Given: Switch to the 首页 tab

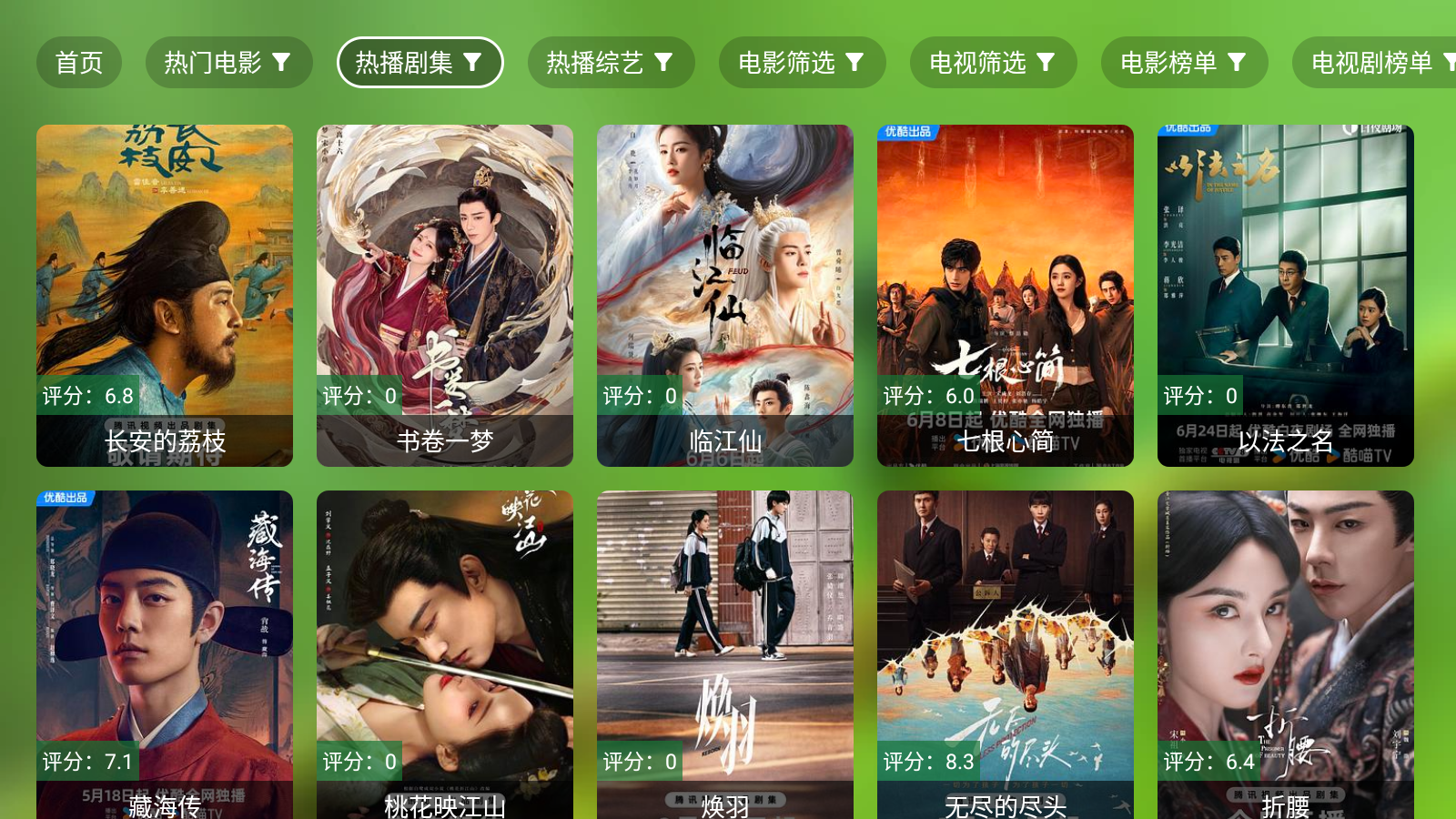Looking at the screenshot, I should click(79, 63).
